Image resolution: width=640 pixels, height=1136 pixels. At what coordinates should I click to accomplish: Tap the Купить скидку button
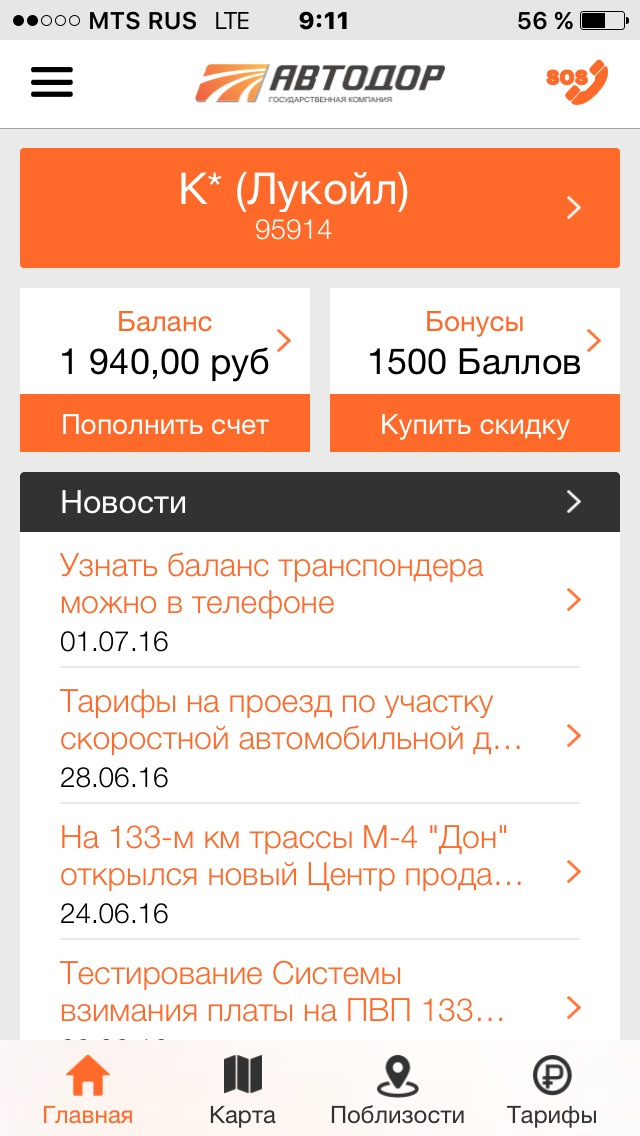(x=474, y=424)
